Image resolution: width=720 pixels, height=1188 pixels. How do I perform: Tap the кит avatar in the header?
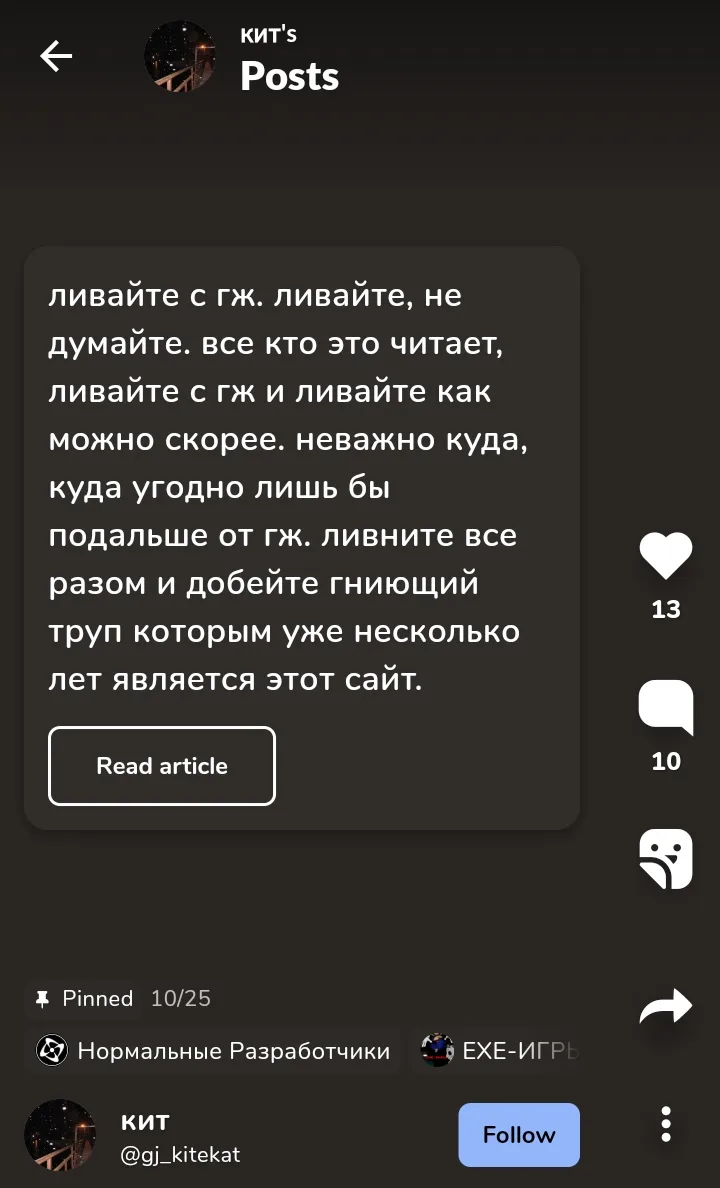(x=180, y=56)
